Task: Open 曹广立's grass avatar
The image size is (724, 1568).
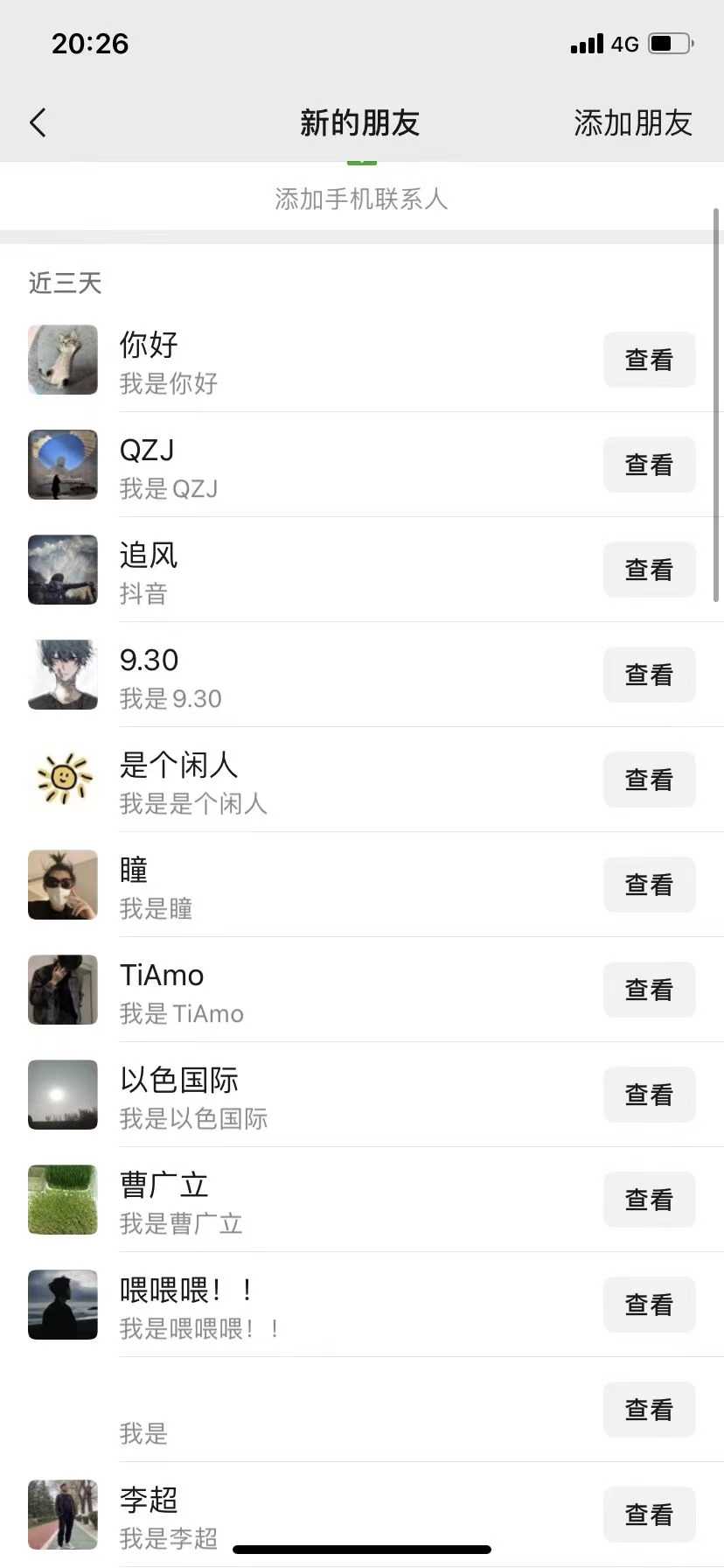Action: (x=62, y=1200)
